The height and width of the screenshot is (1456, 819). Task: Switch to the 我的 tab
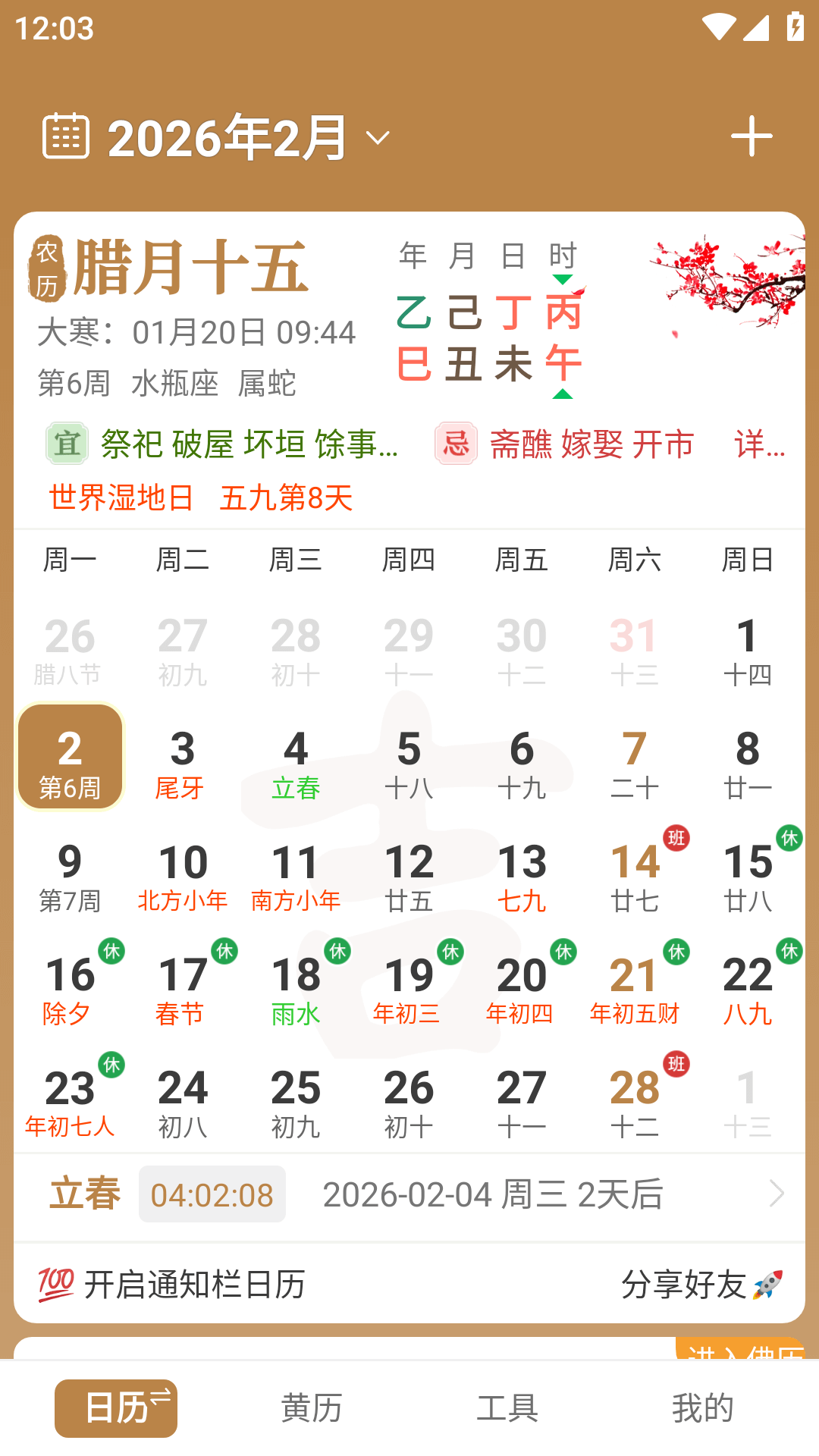[x=702, y=1408]
